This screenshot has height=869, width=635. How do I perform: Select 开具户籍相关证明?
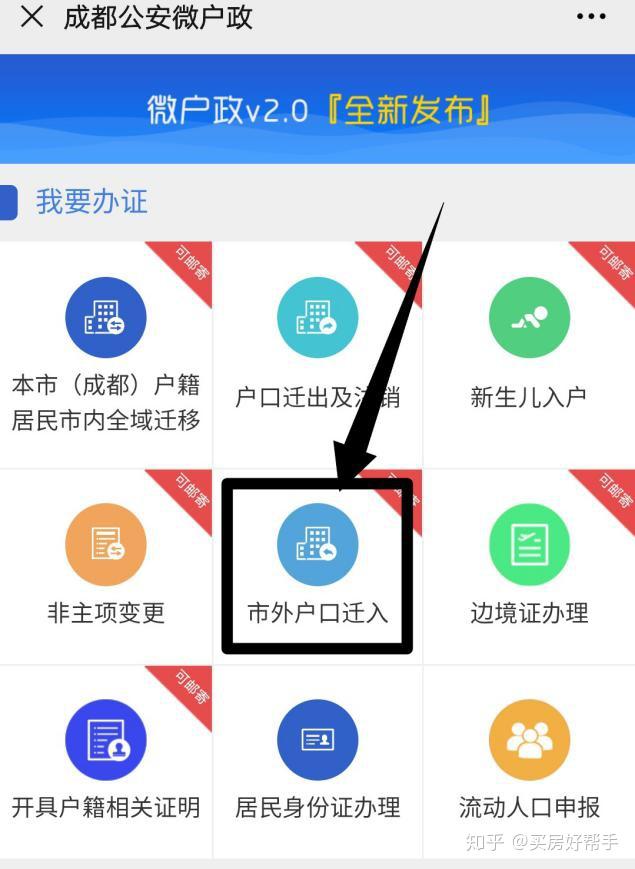pos(106,760)
